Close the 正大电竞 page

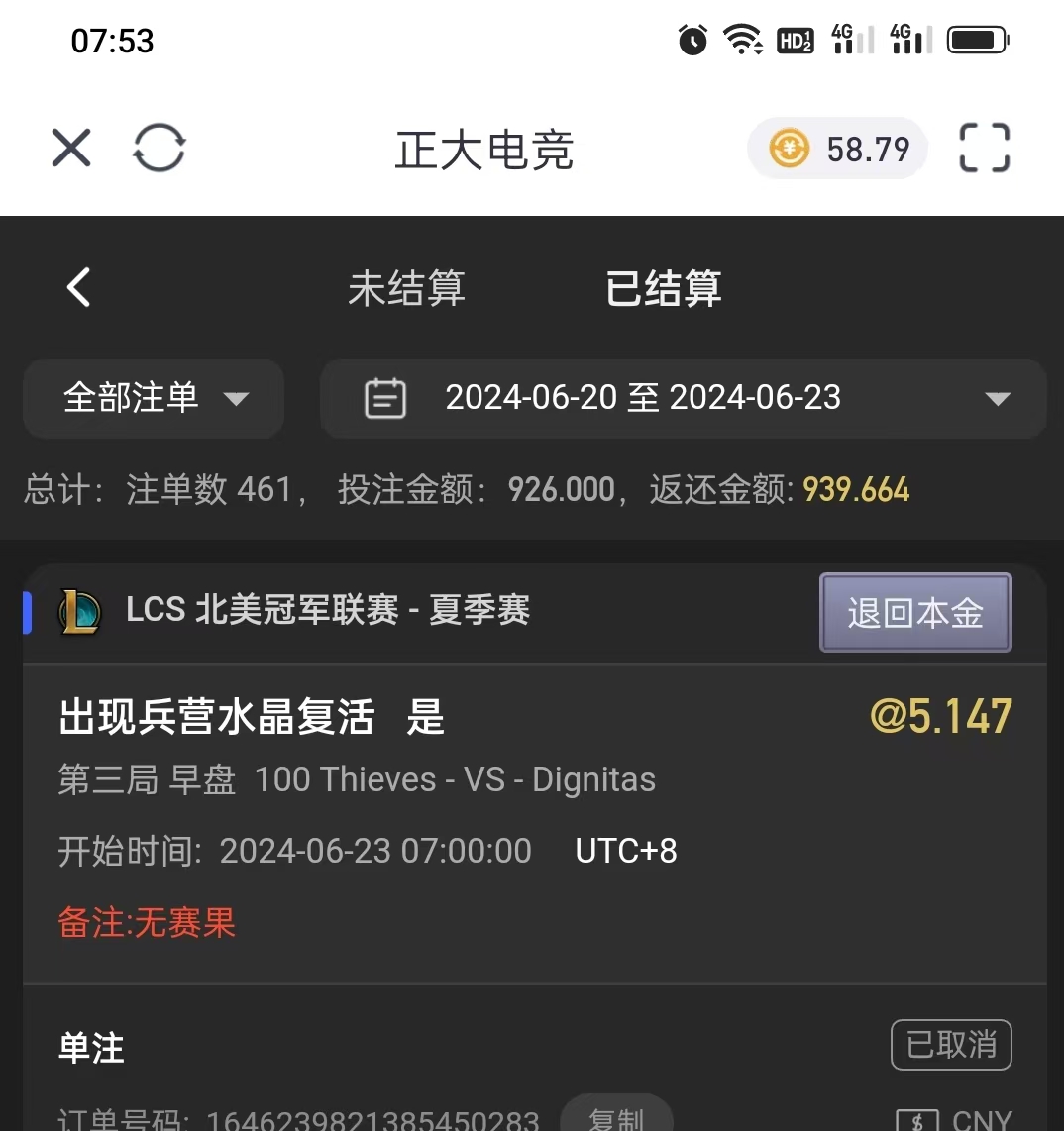click(71, 150)
